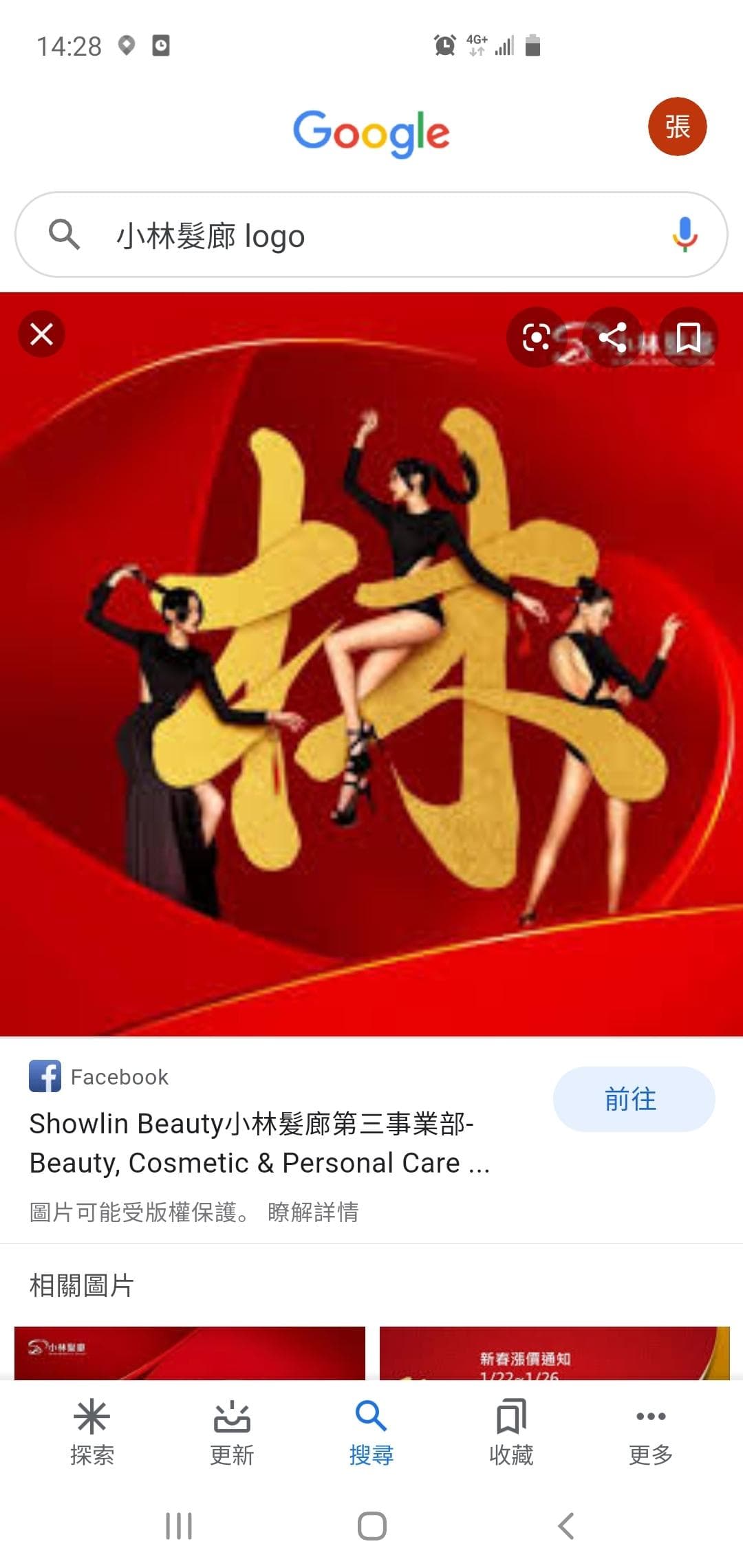Image resolution: width=743 pixels, height=1568 pixels.
Task: Go to the 收藏 tab
Action: pos(510,1433)
